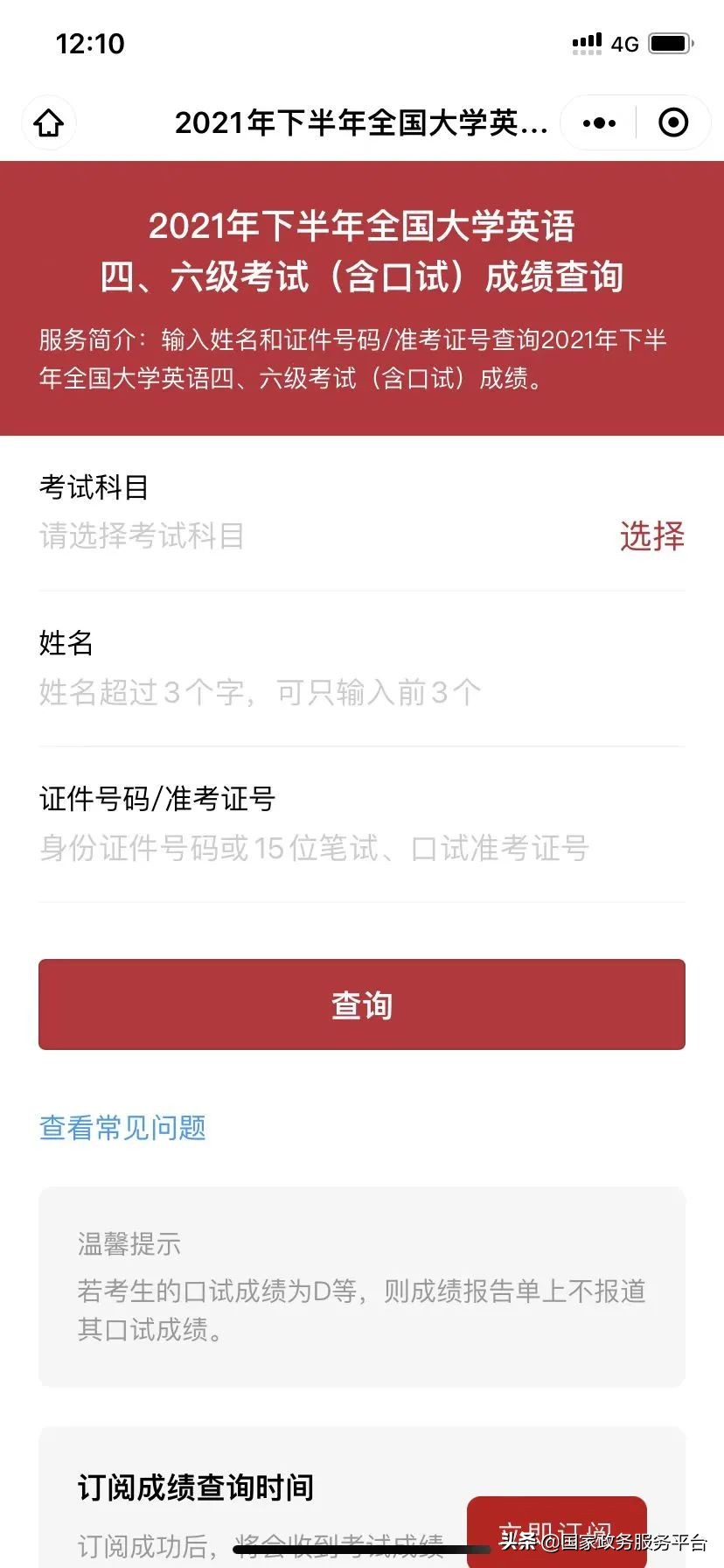Click the circular capsule icon top right
This screenshot has width=724, height=1568.
tap(673, 122)
